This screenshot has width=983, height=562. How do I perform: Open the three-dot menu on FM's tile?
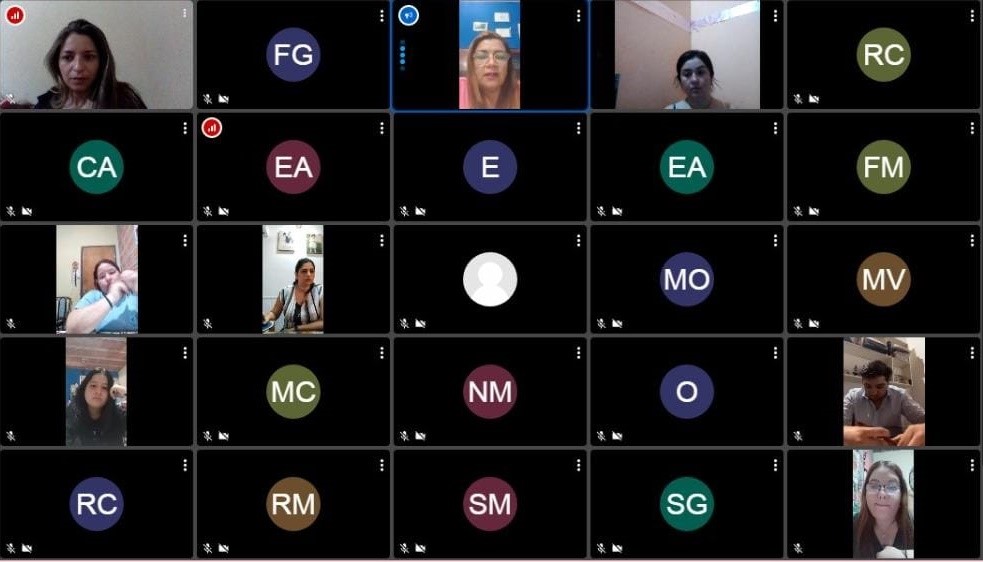click(971, 128)
